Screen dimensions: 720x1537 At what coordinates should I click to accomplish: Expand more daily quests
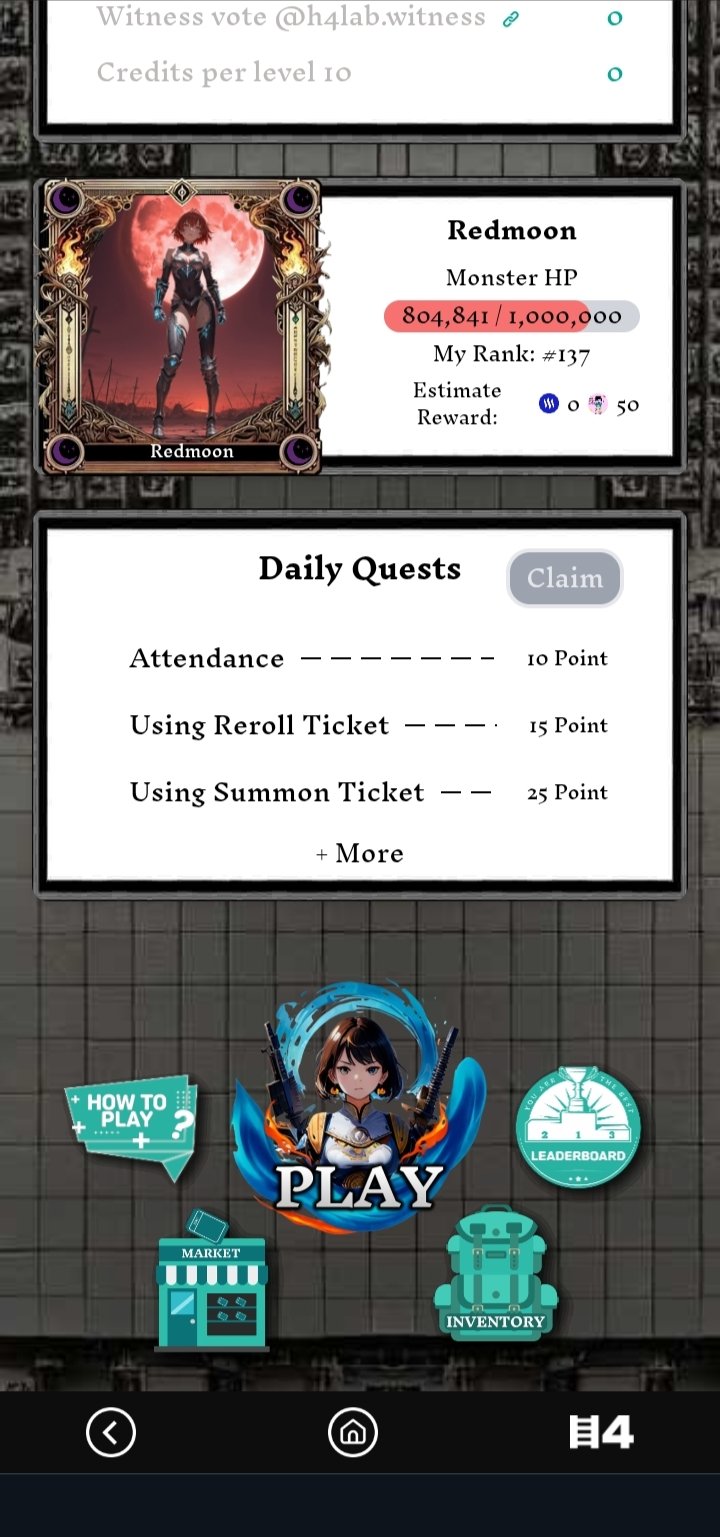pos(360,853)
